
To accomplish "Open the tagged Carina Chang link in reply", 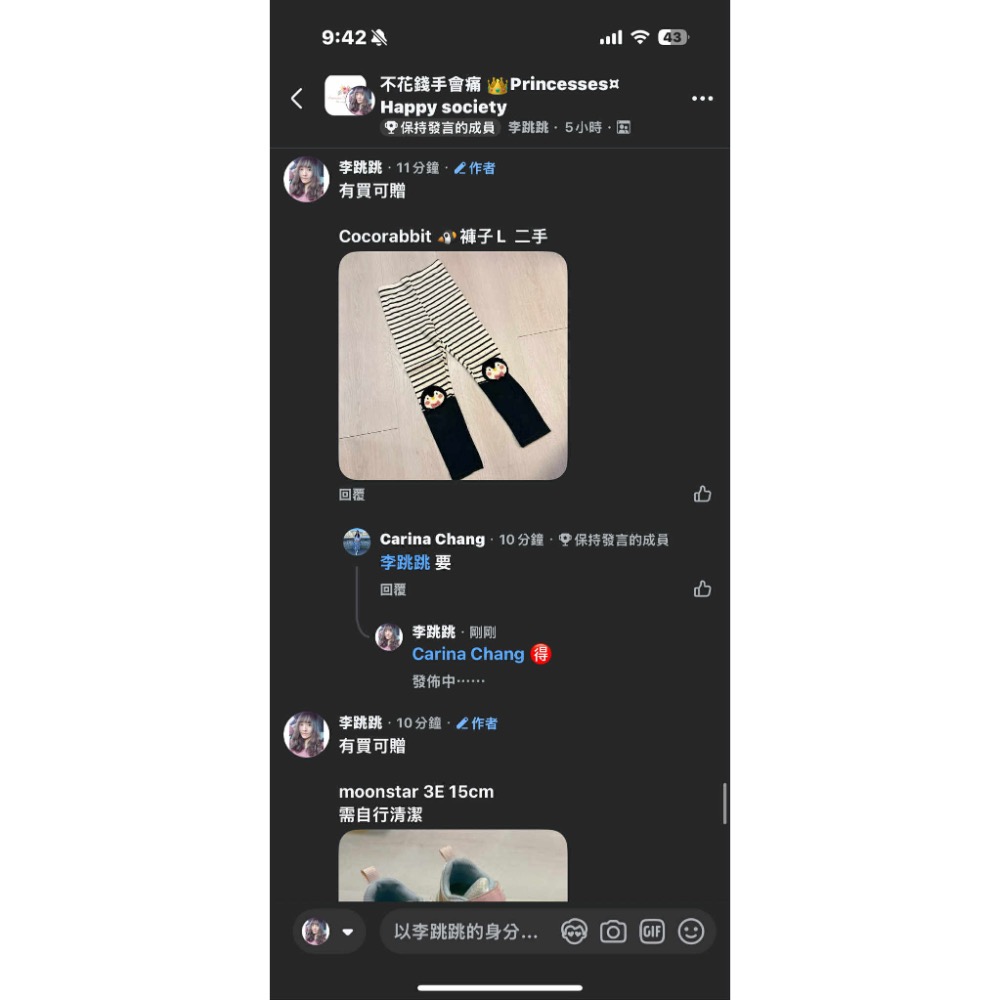I will pyautogui.click(x=468, y=654).
